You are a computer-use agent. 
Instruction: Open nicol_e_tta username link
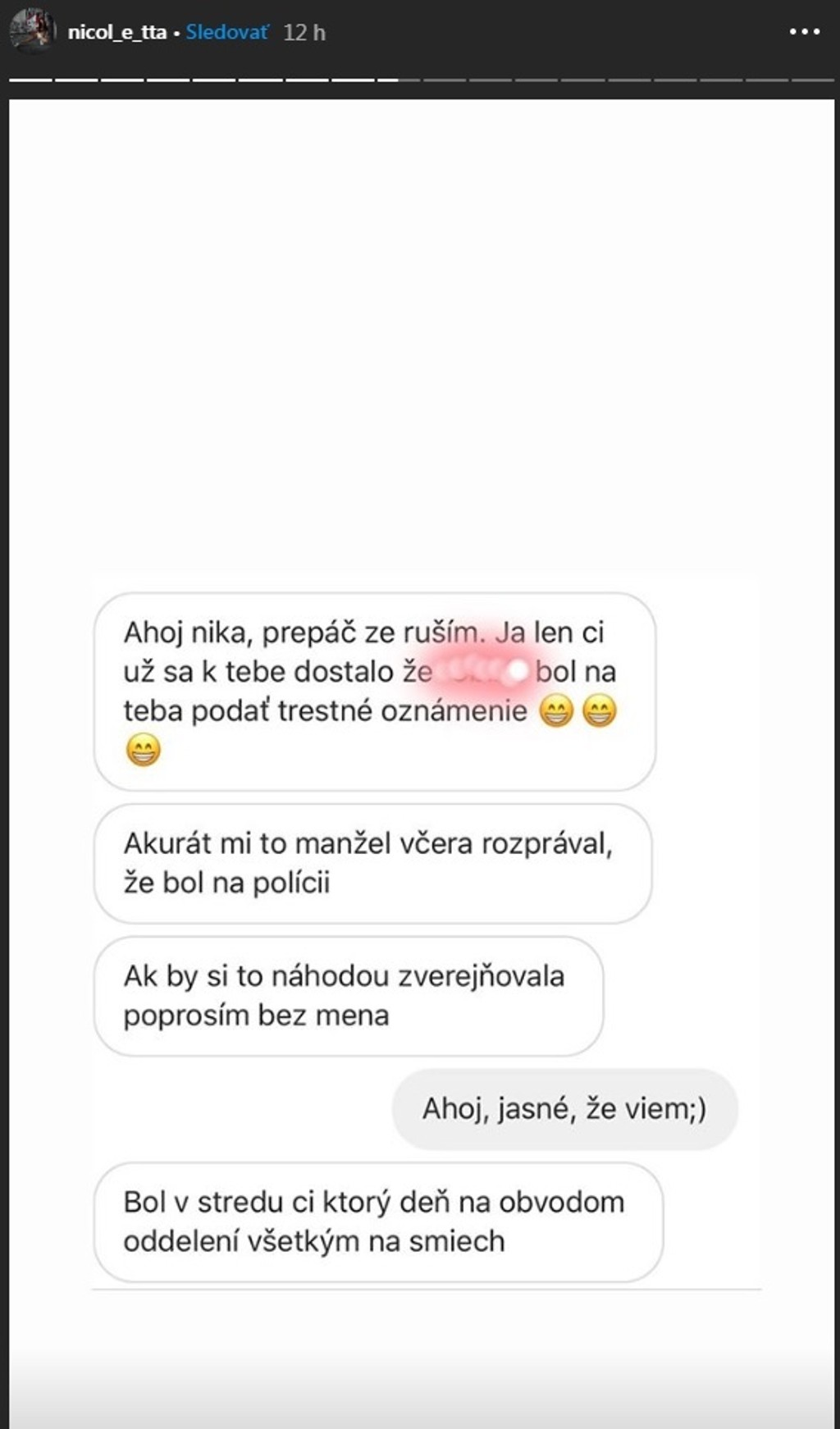tap(116, 33)
